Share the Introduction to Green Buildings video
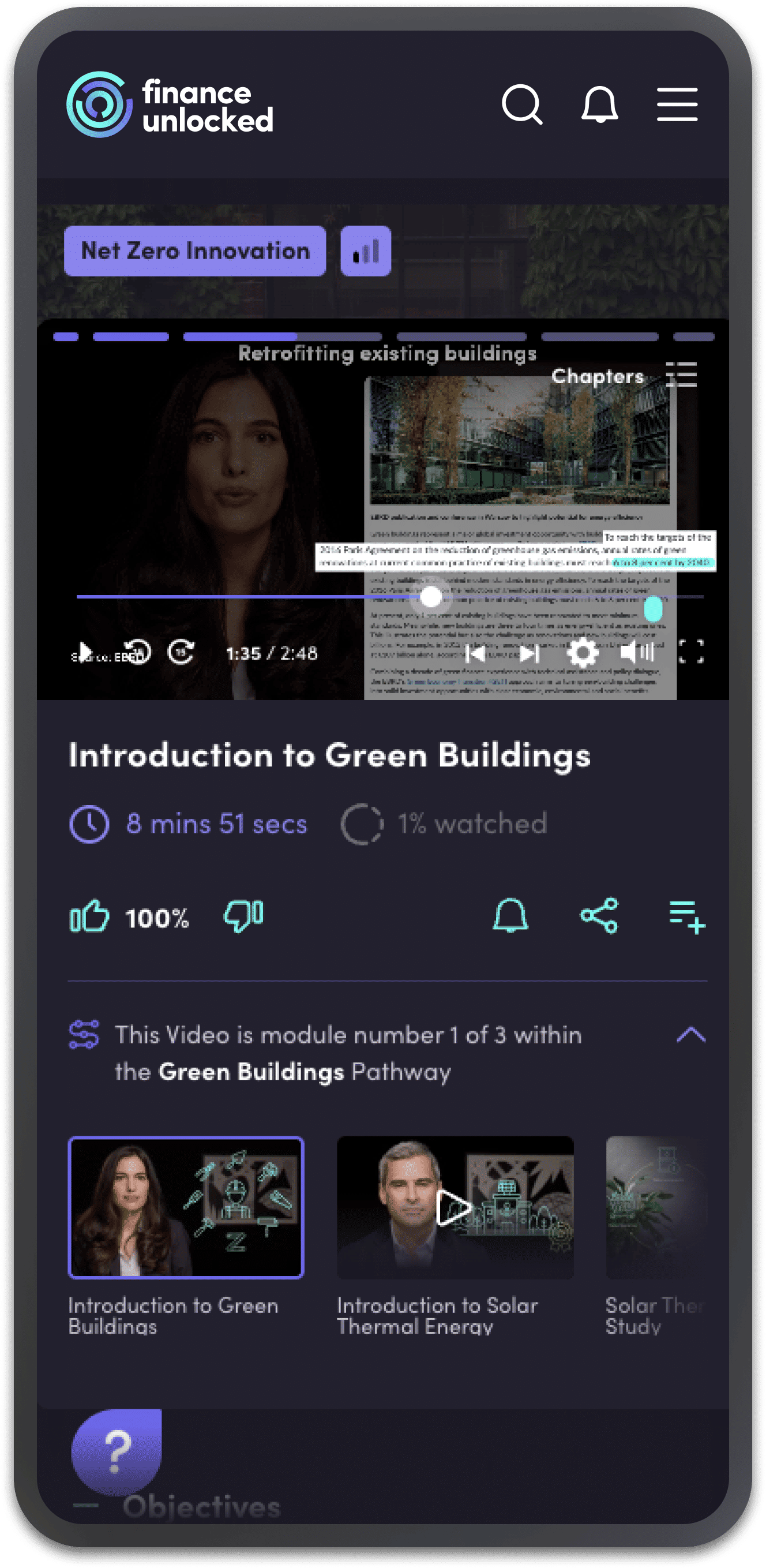This screenshot has width=766, height=1568. click(x=599, y=915)
